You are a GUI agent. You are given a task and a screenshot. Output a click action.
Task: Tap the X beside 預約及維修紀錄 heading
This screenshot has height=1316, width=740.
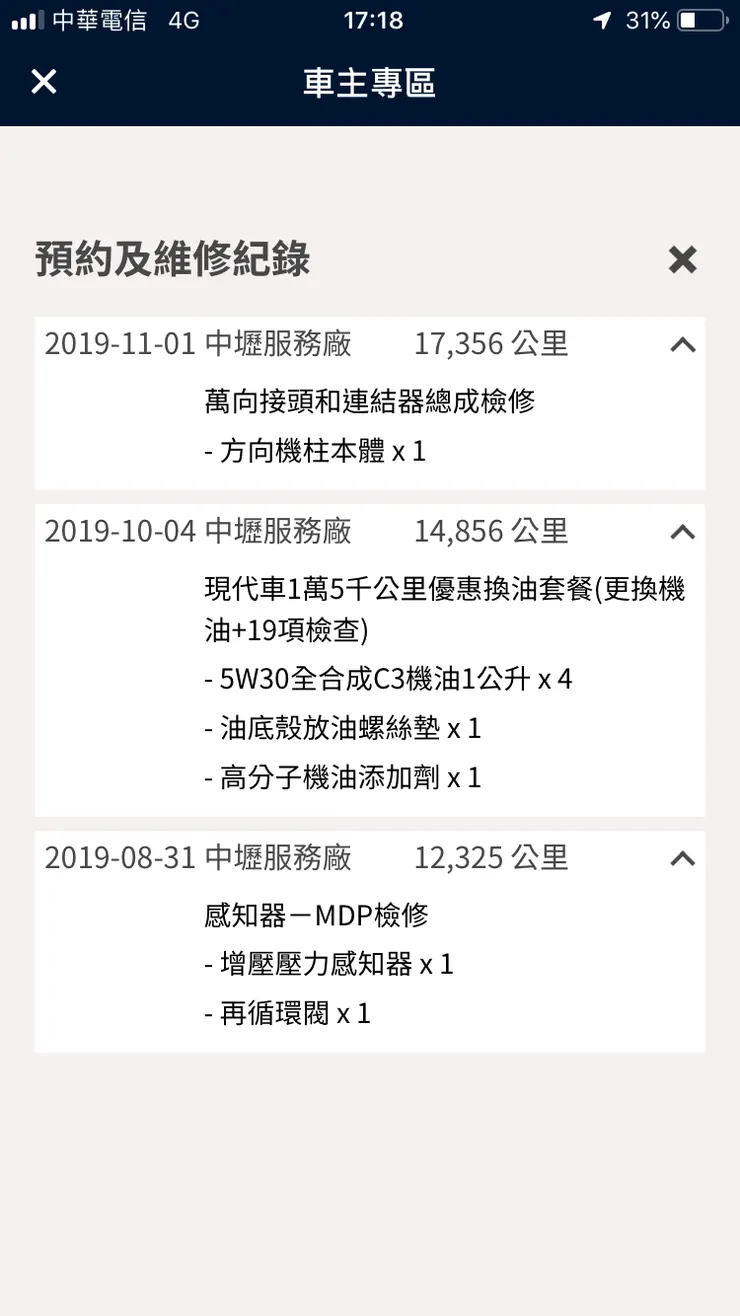click(x=683, y=259)
